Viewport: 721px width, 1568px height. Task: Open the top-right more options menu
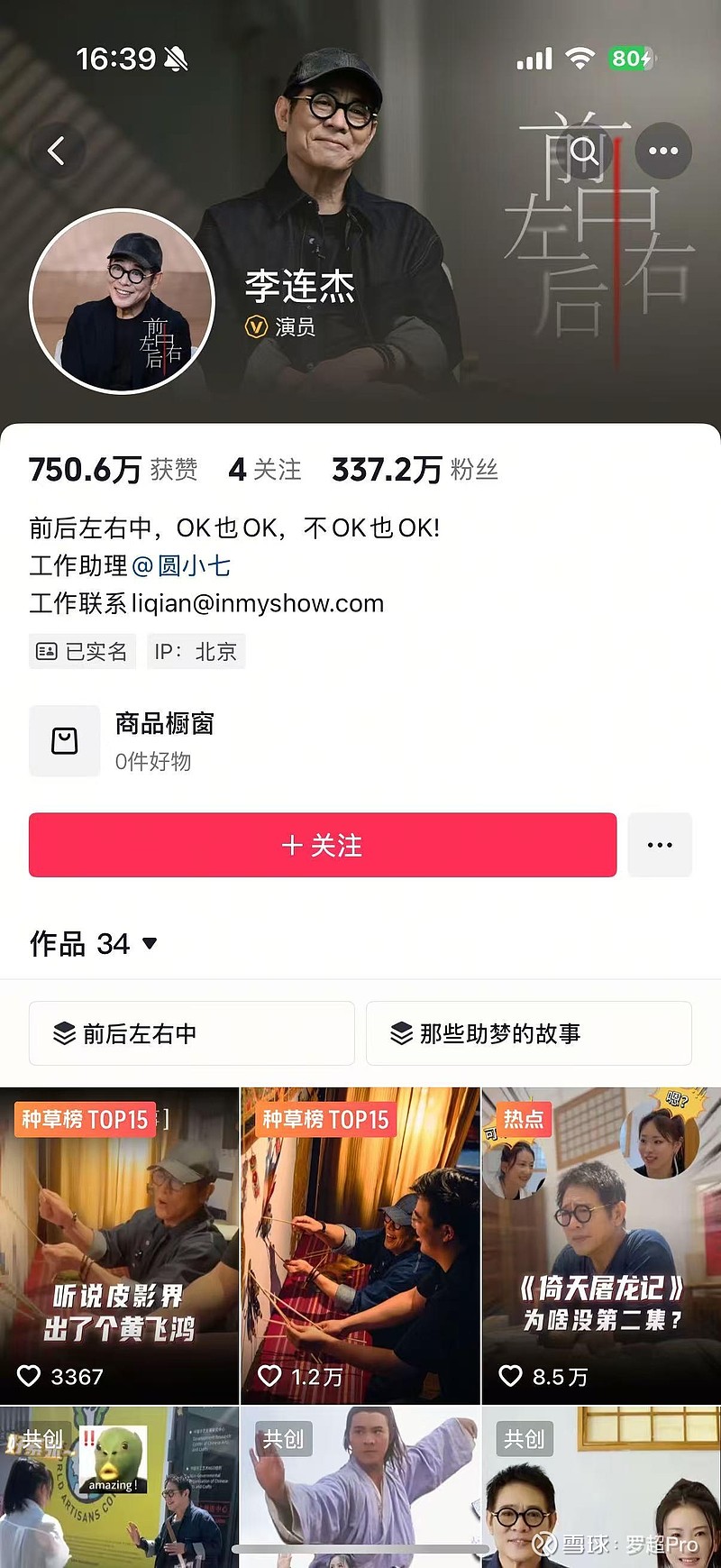click(x=663, y=150)
